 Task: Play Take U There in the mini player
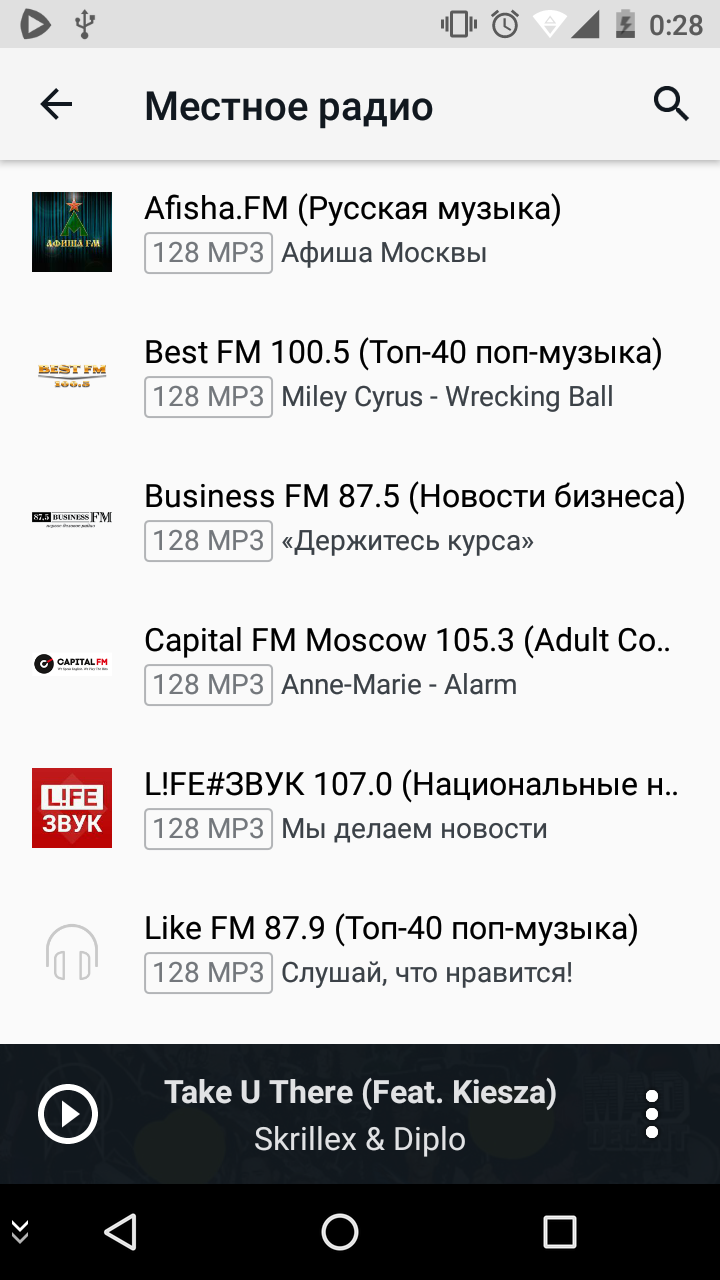[x=68, y=1114]
